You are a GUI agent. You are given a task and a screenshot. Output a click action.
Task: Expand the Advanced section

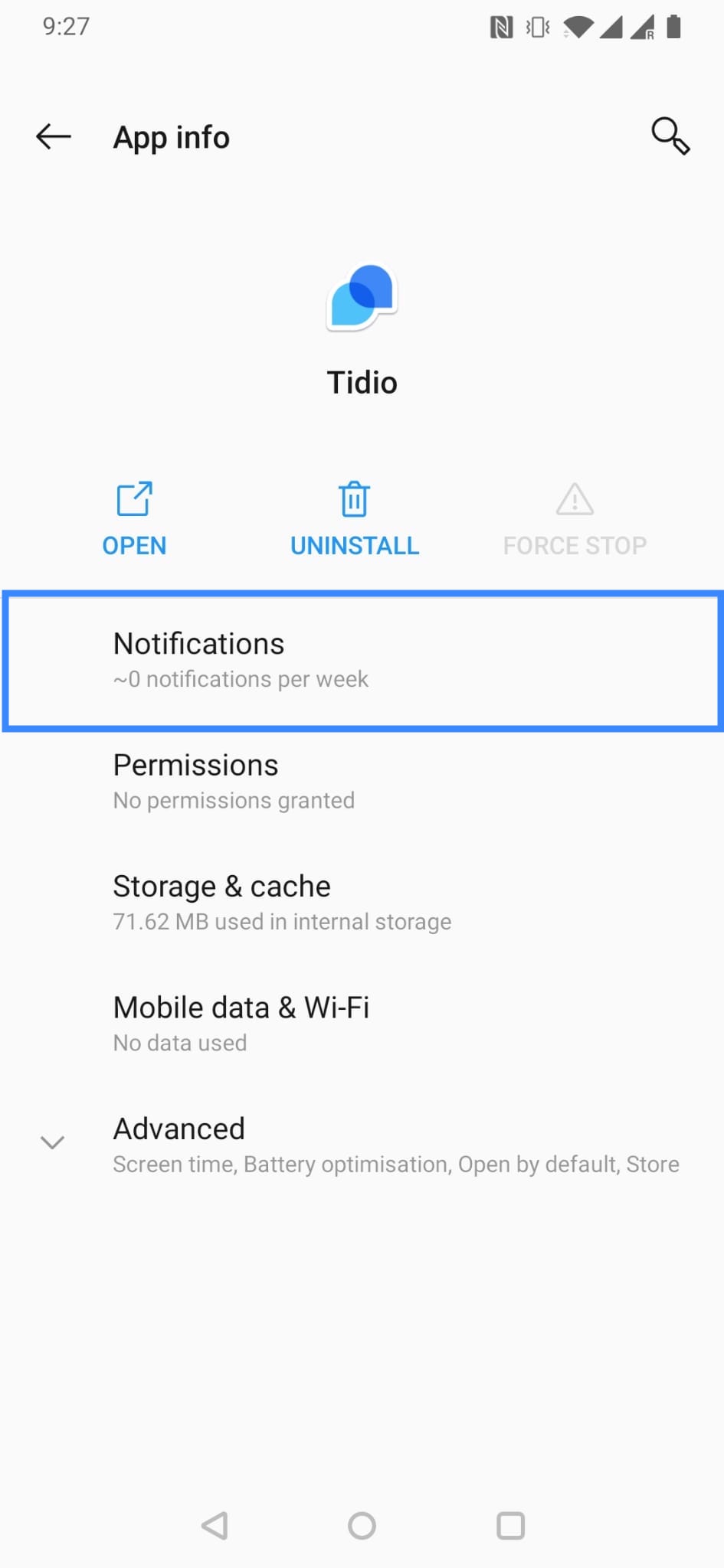click(362, 1145)
